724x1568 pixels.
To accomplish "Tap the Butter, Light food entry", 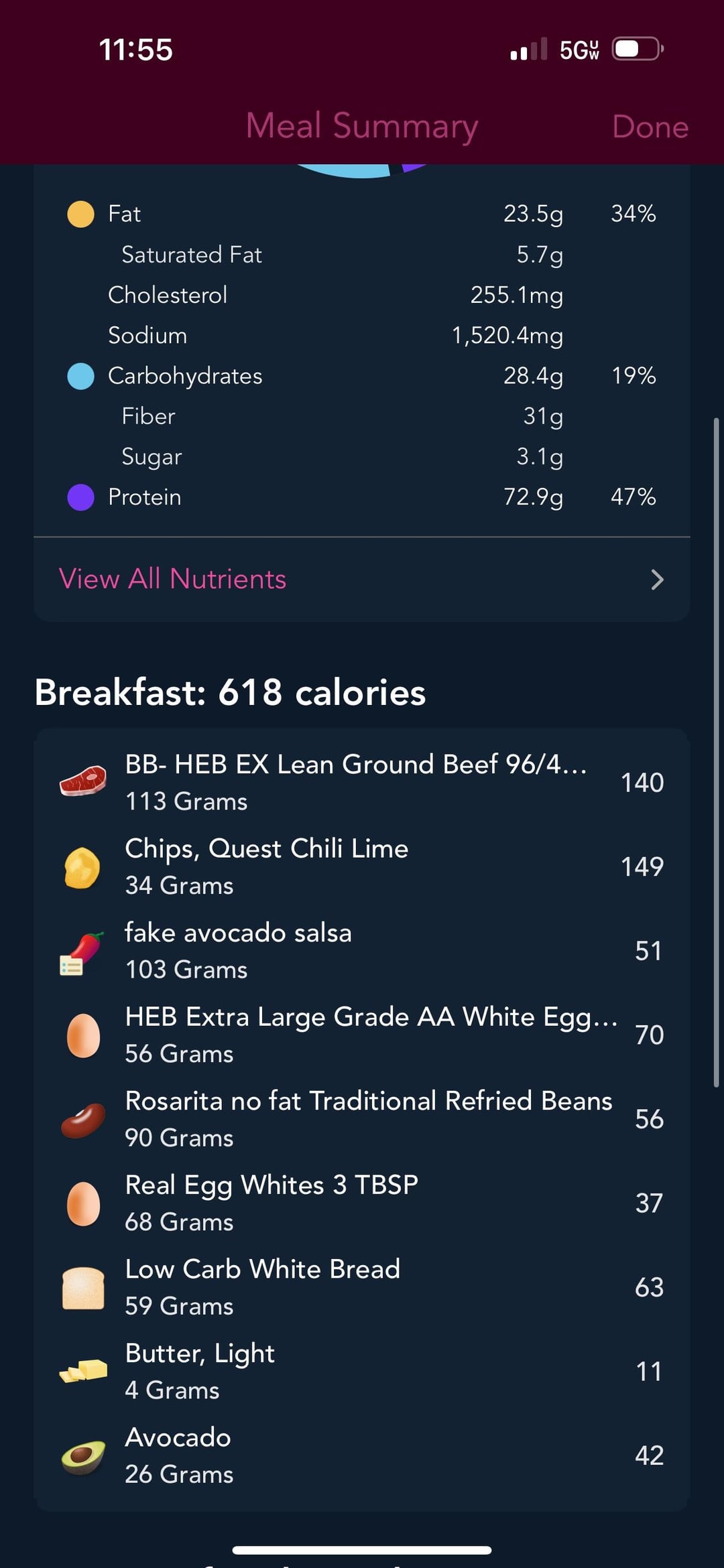I will point(362,1371).
